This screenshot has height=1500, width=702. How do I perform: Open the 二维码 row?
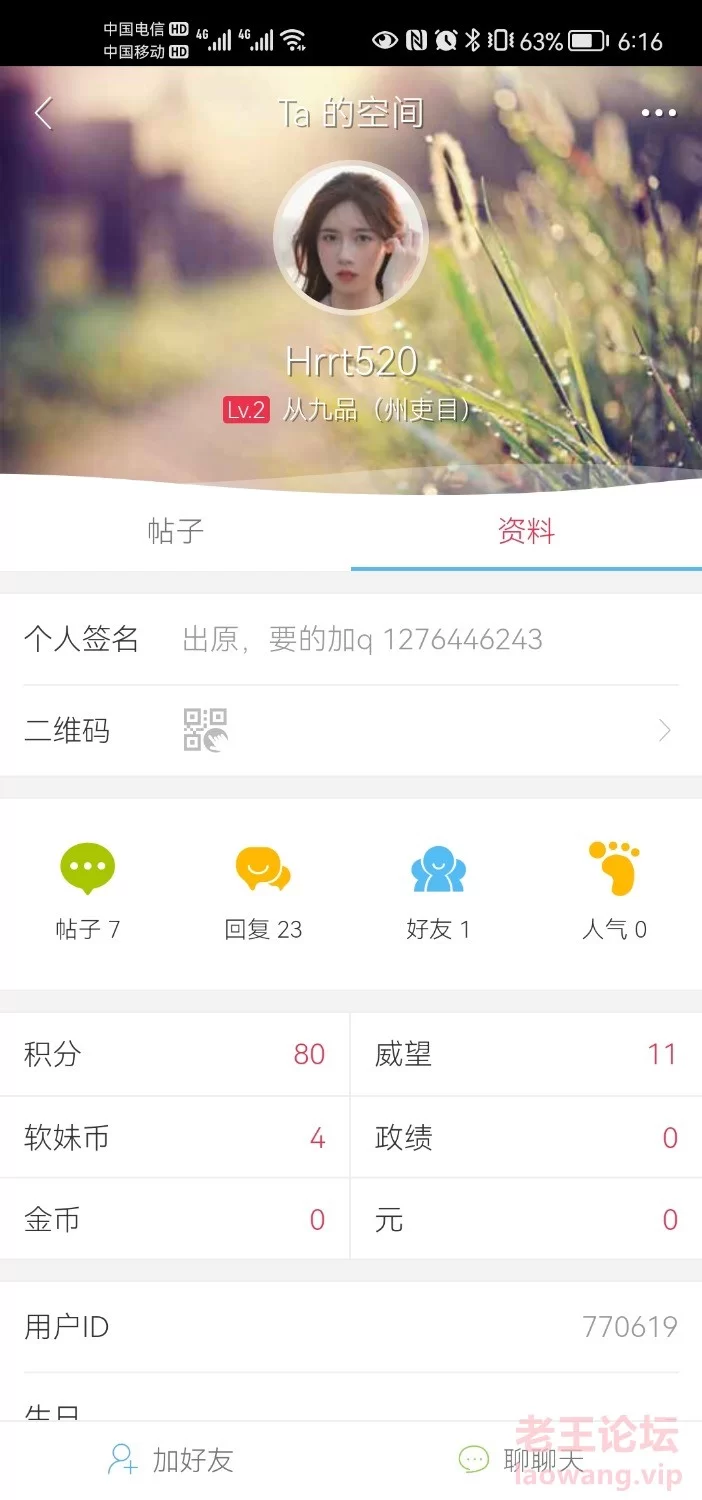[351, 731]
